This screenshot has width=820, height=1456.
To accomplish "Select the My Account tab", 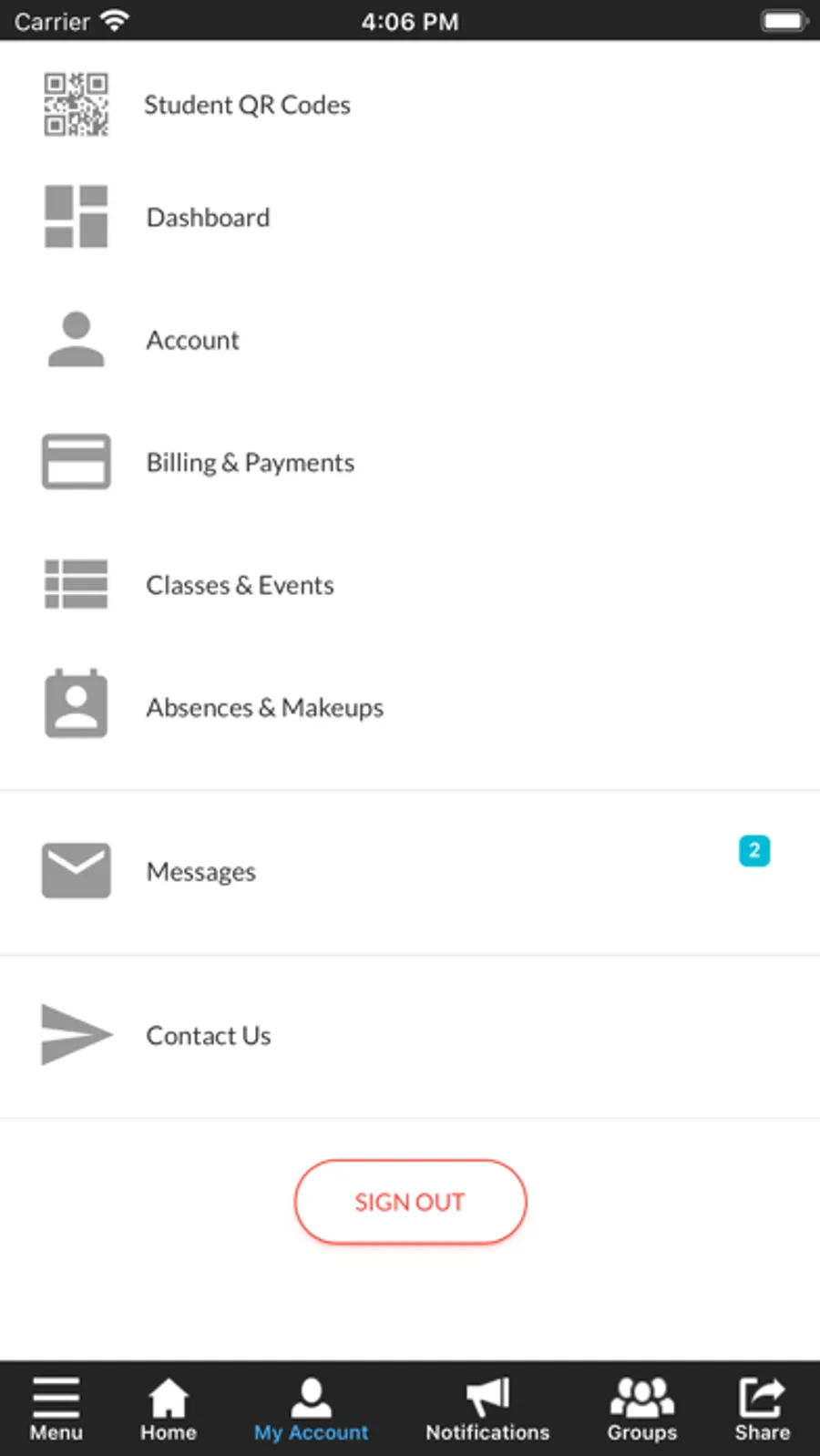I will coord(311,1409).
